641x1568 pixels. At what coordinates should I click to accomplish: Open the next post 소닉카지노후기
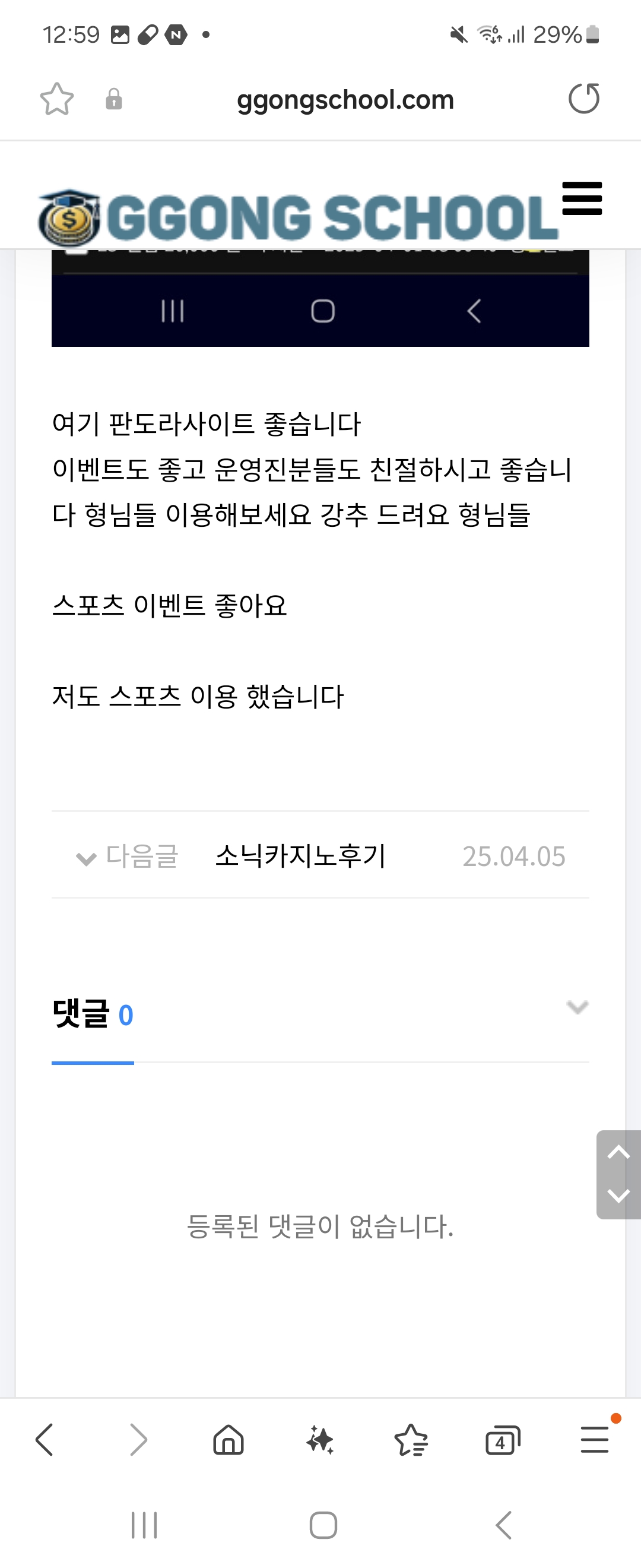click(x=300, y=855)
